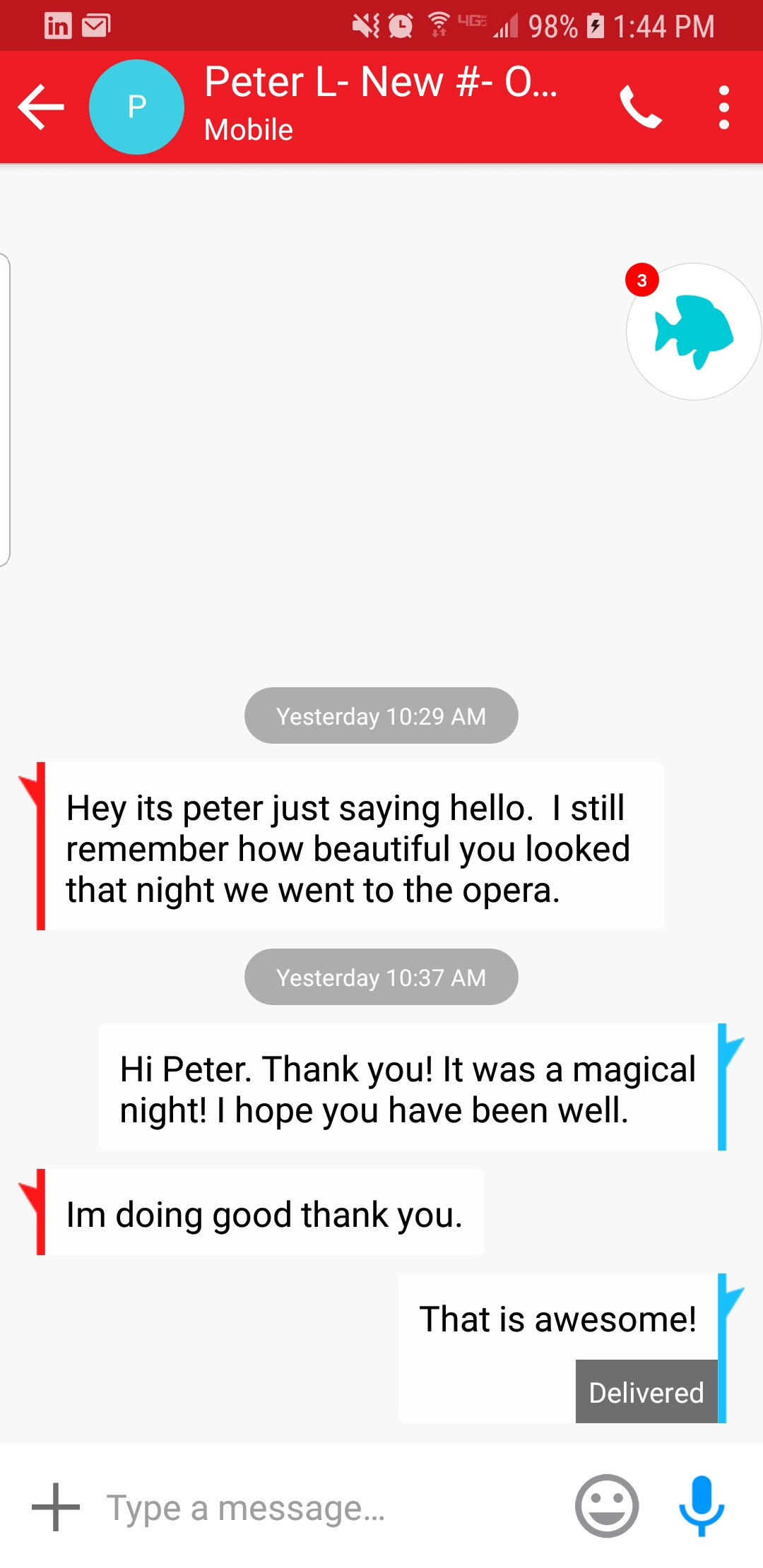This screenshot has height=1568, width=763.
Task: Start voice input with the microphone
Action: [x=702, y=1505]
